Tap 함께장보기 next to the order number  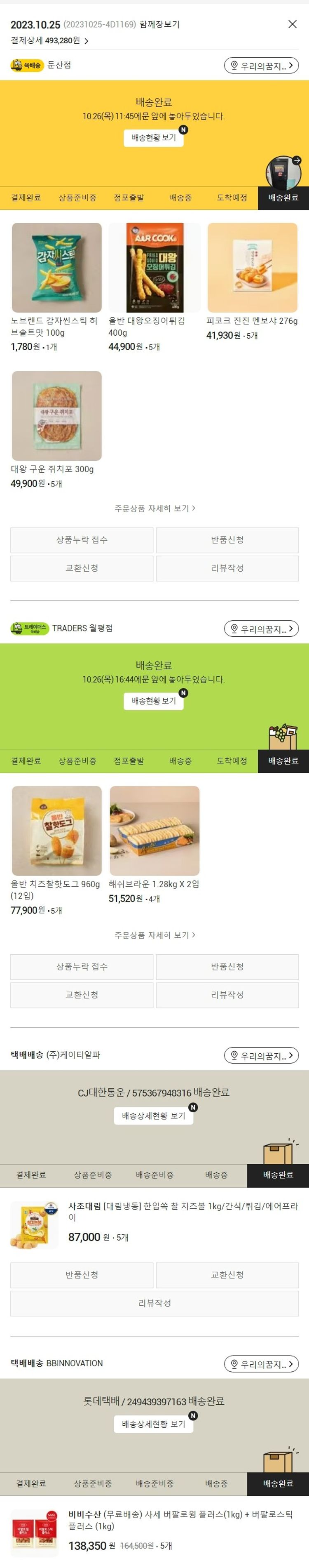(x=159, y=24)
